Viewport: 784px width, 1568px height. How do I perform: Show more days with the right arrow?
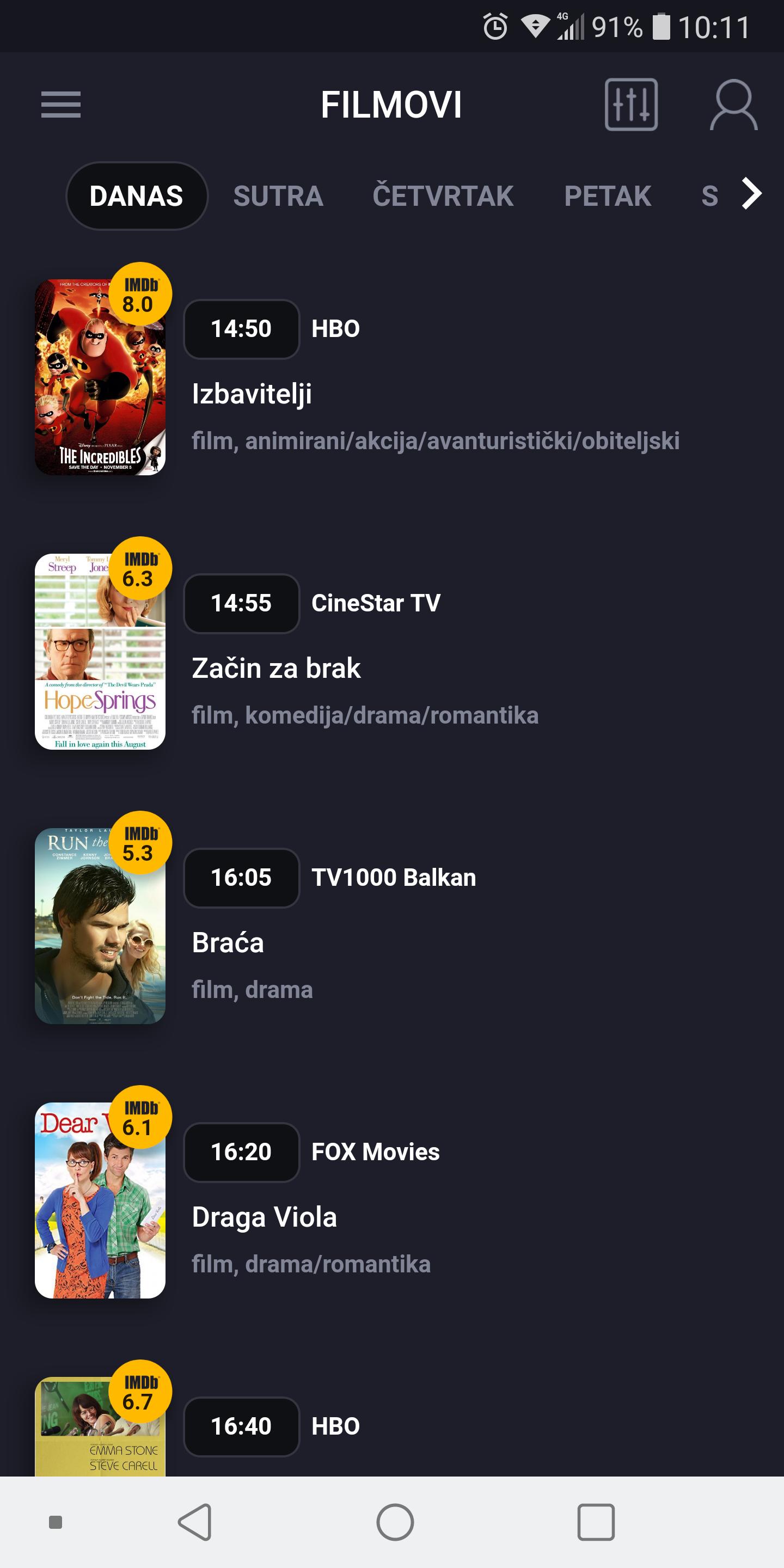tap(752, 194)
